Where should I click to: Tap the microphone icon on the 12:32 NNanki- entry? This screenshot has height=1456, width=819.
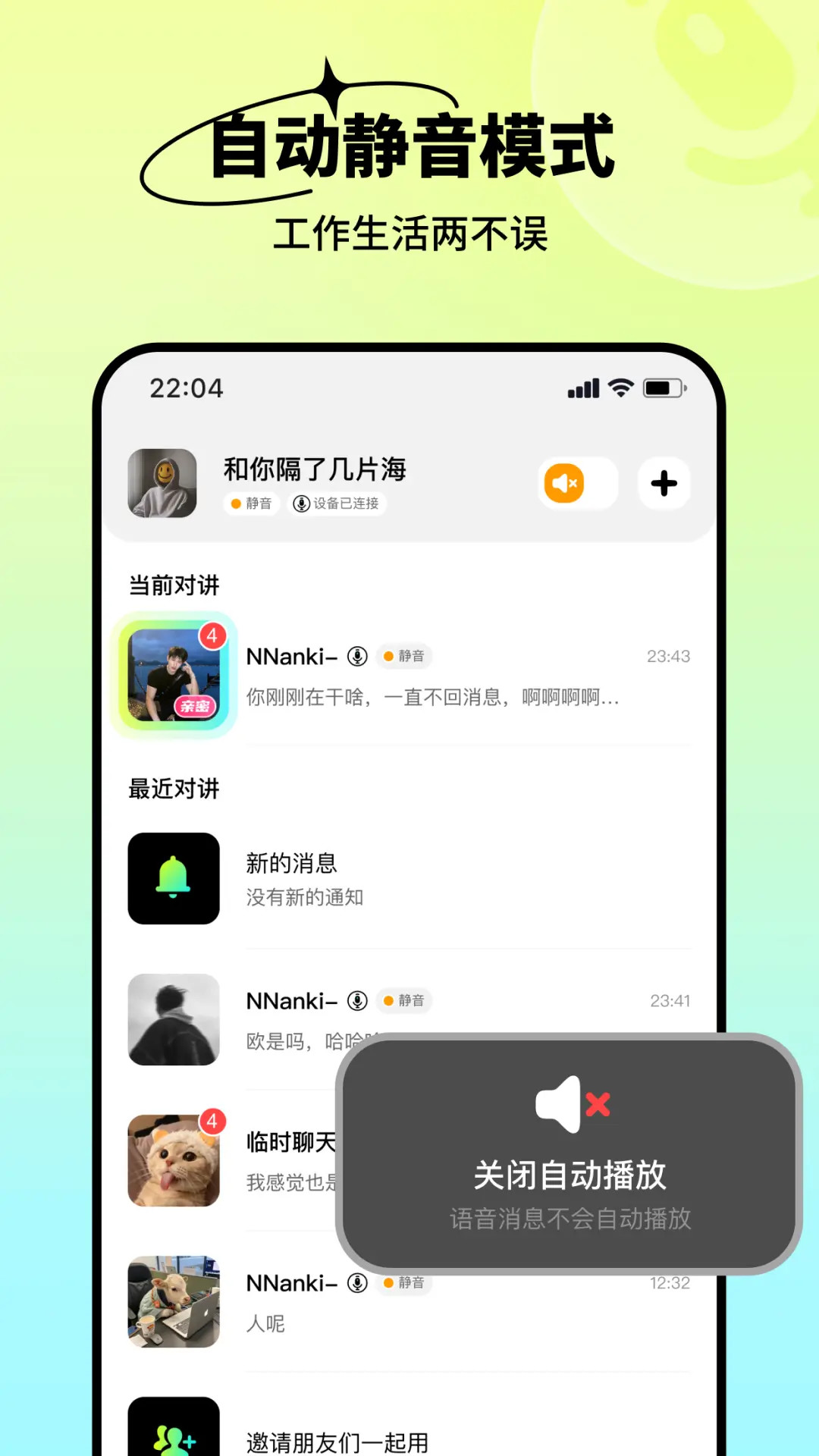click(356, 1283)
